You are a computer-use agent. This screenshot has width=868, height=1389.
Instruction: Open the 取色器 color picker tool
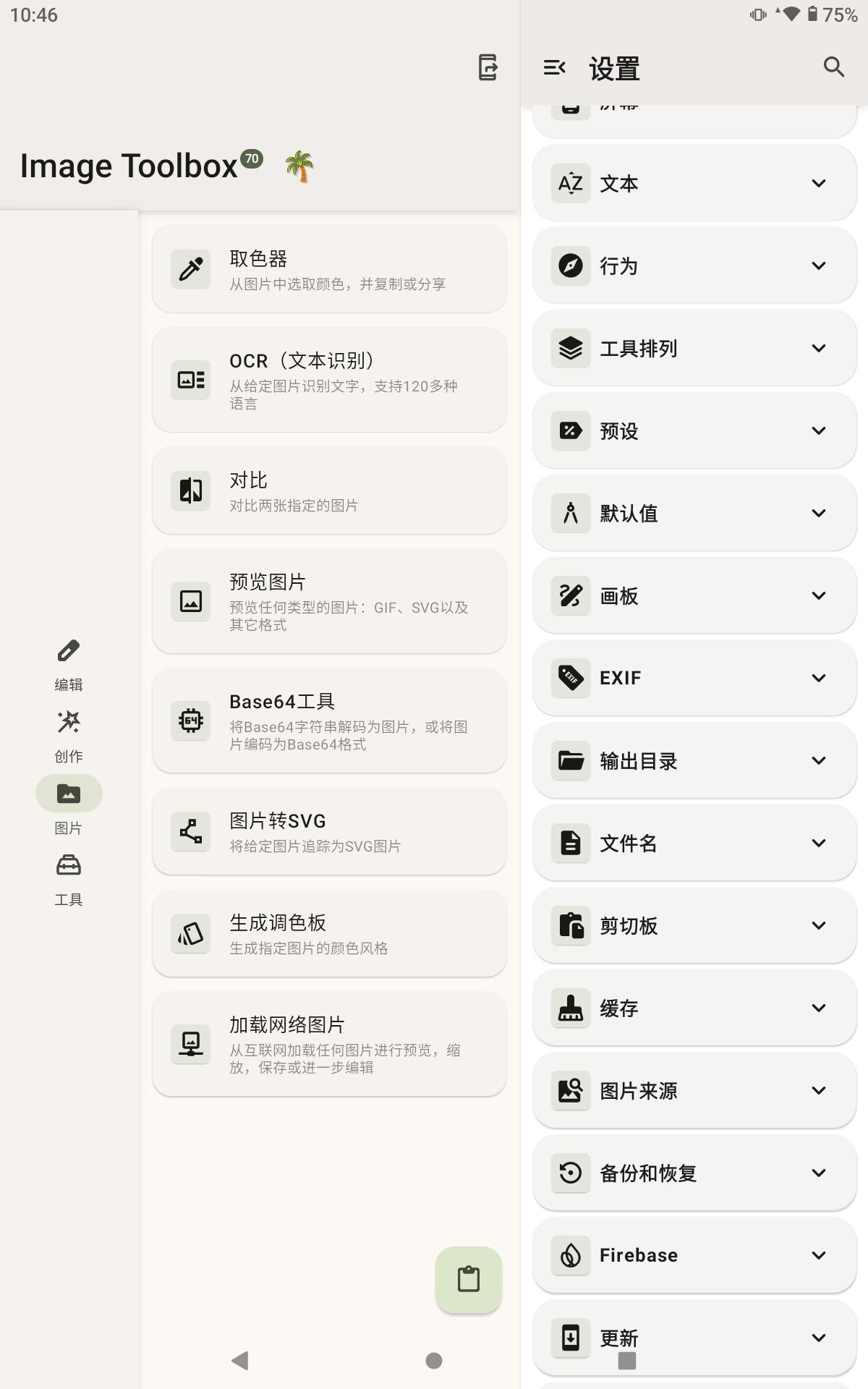[x=329, y=269]
